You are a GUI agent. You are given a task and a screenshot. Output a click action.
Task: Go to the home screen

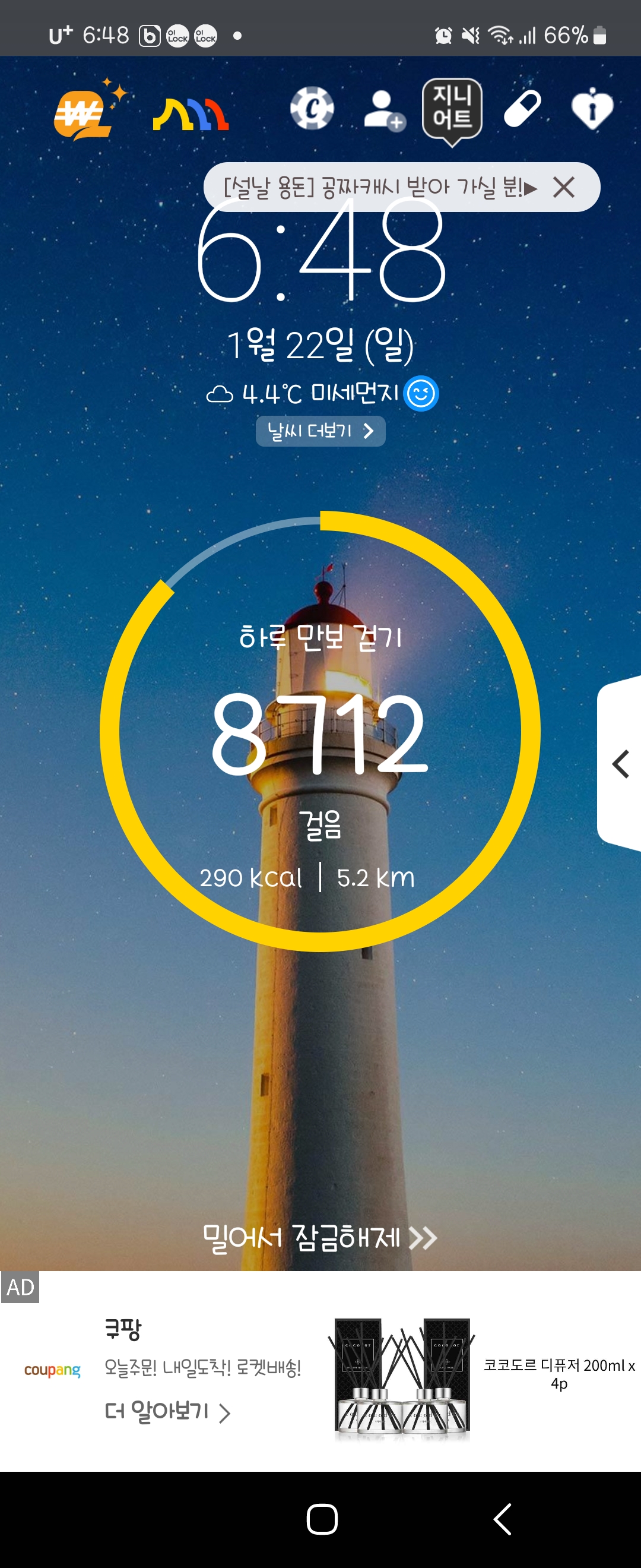[x=322, y=1519]
